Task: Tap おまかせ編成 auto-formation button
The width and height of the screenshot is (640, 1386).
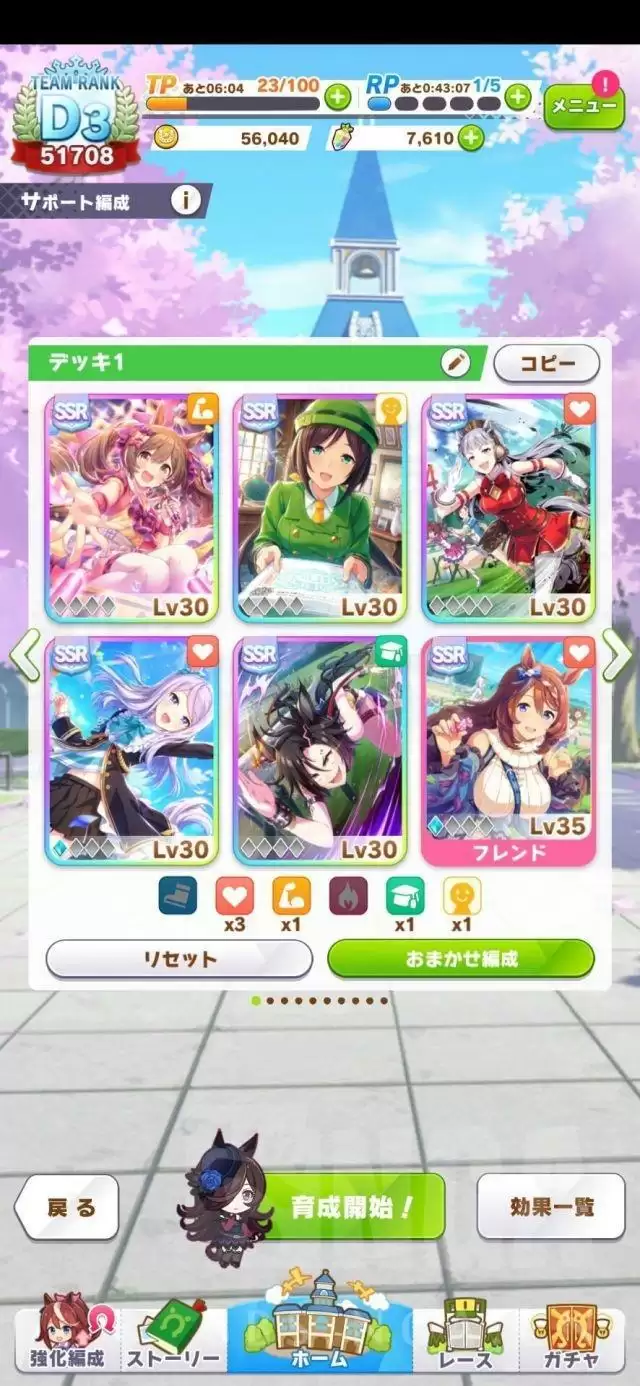Action: click(x=461, y=959)
